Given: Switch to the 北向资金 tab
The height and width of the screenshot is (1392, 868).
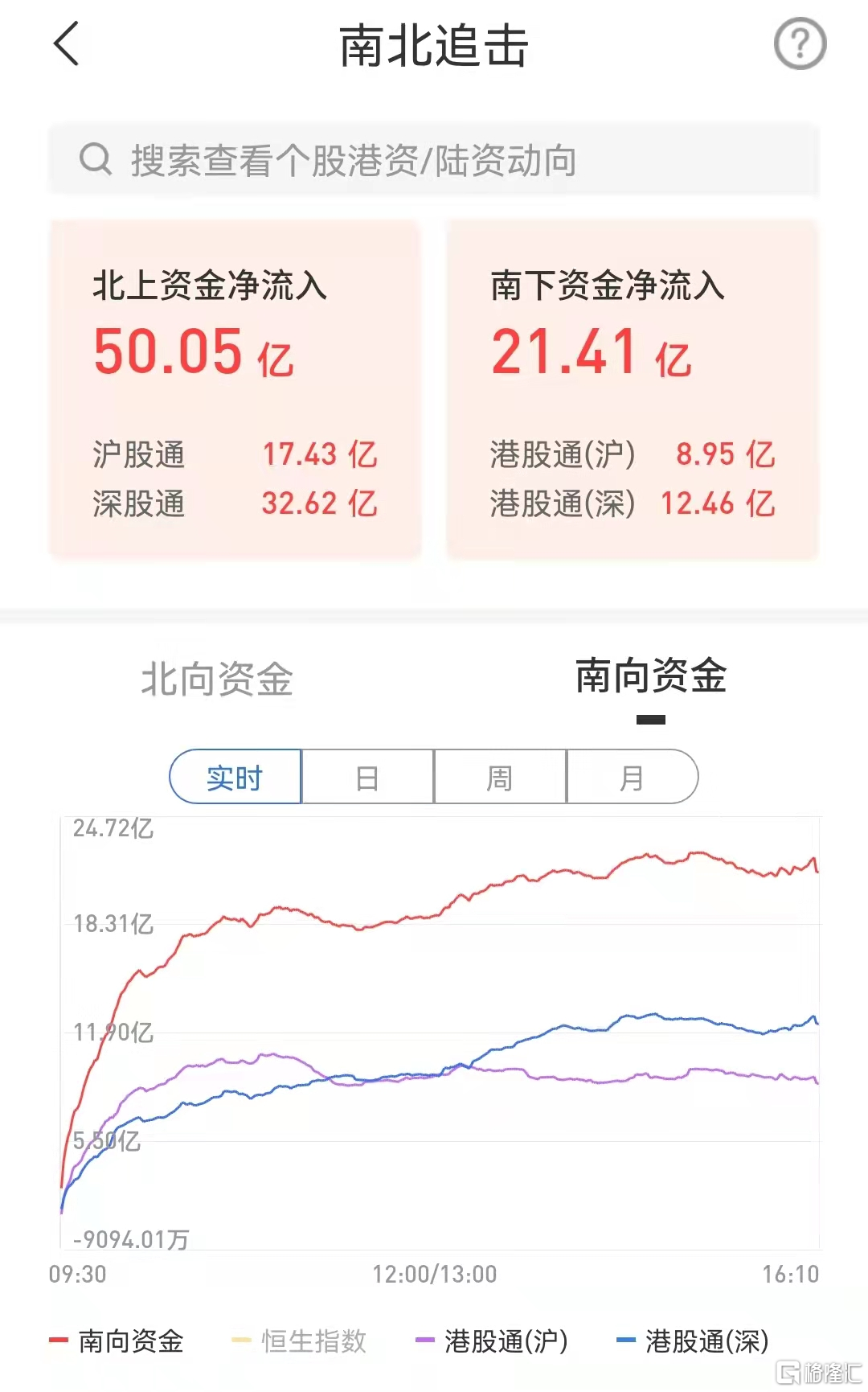Looking at the screenshot, I should (217, 679).
